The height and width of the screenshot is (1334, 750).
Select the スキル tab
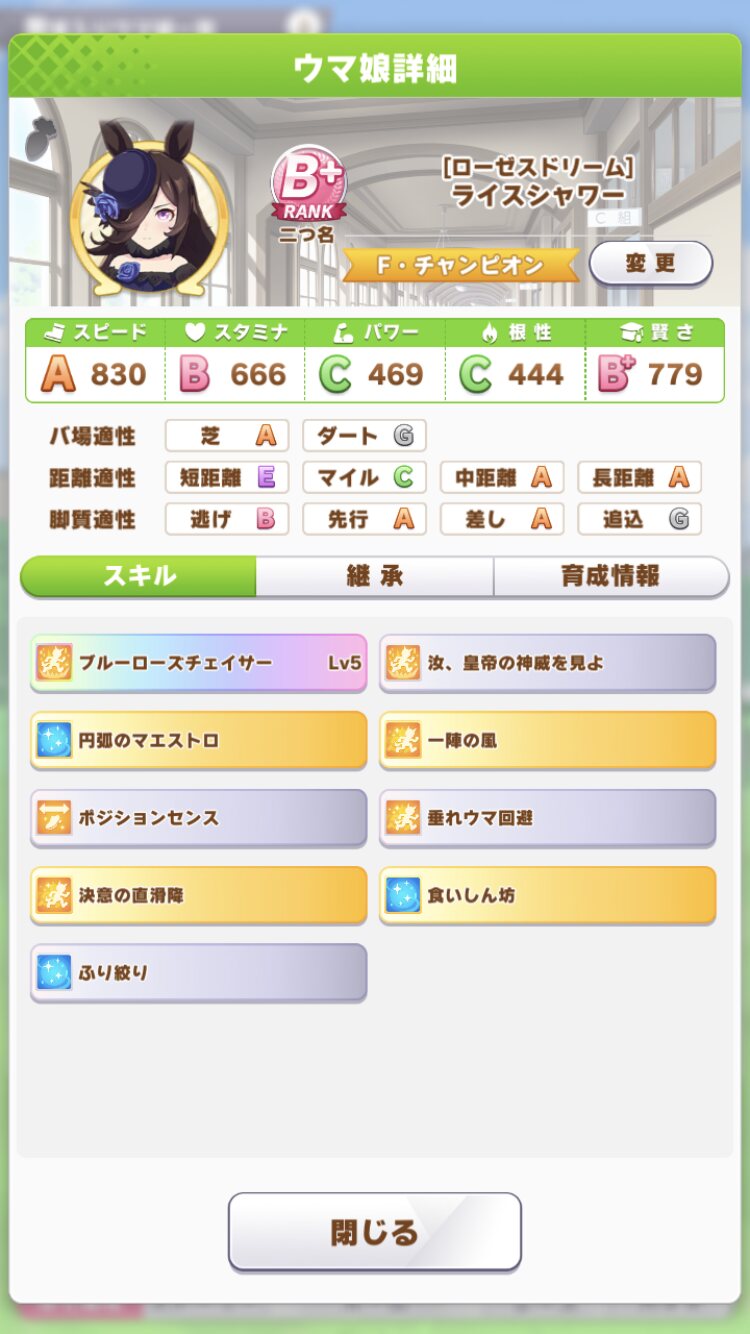[x=139, y=576]
